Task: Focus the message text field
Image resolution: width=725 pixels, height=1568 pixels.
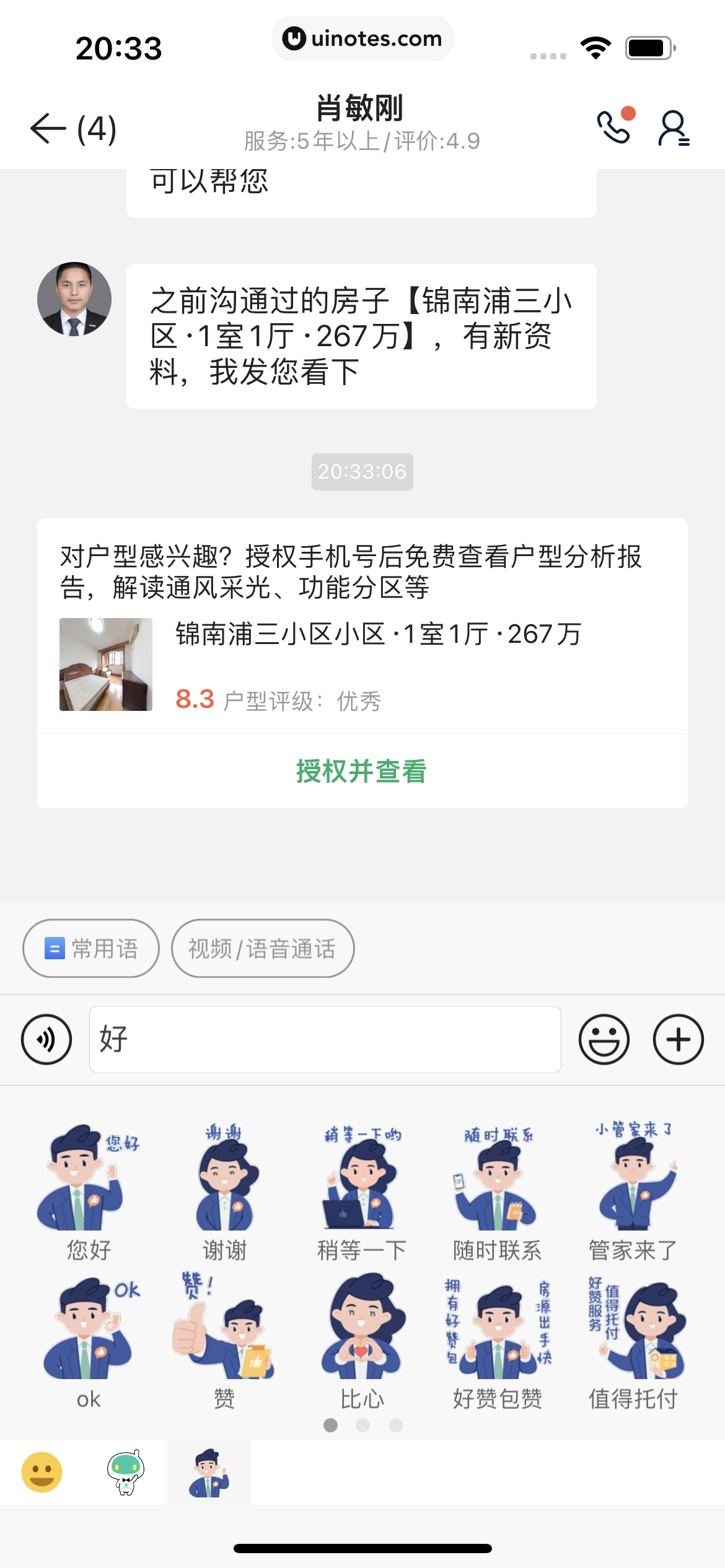Action: (325, 1039)
